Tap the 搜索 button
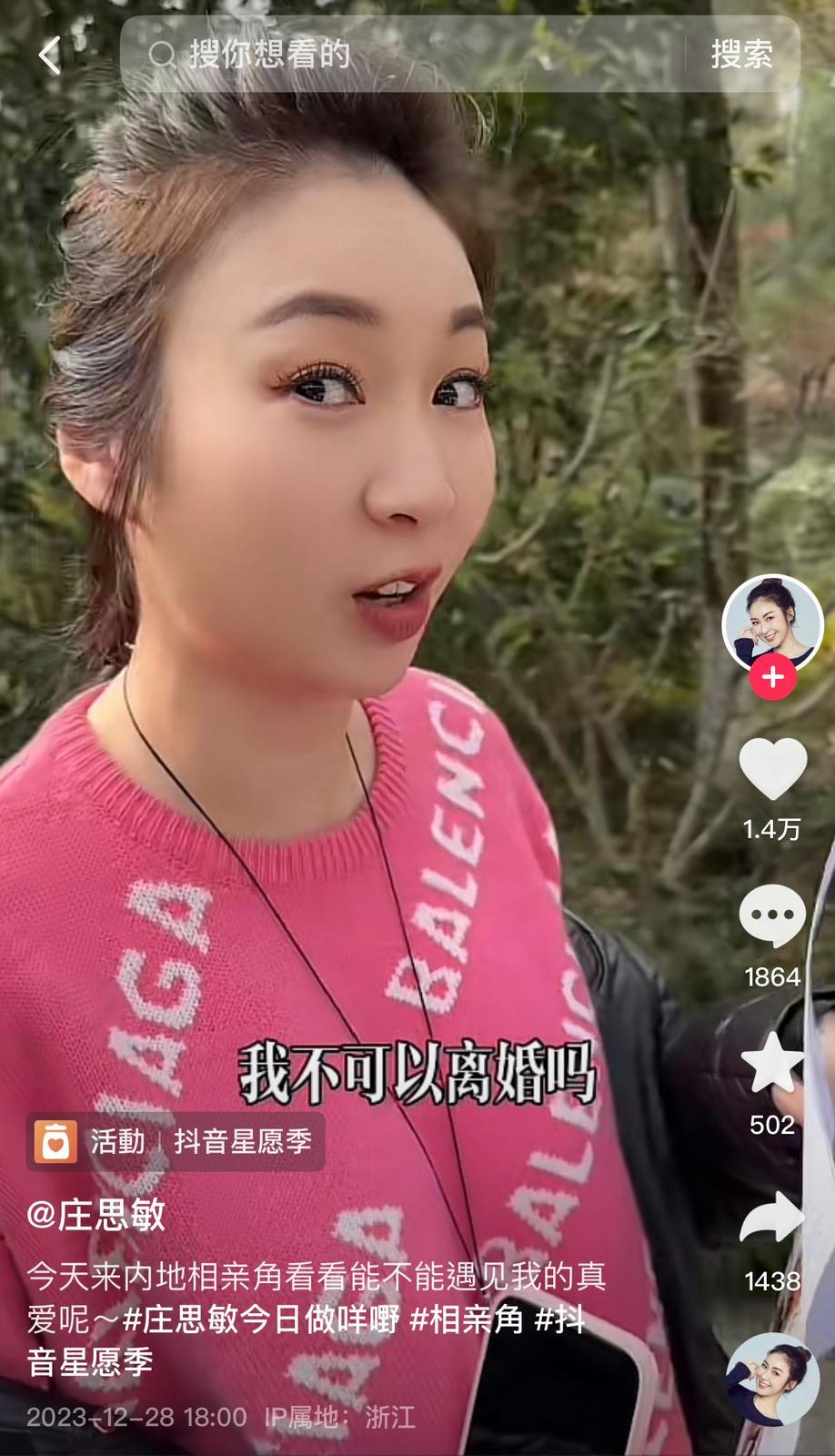 [741, 55]
